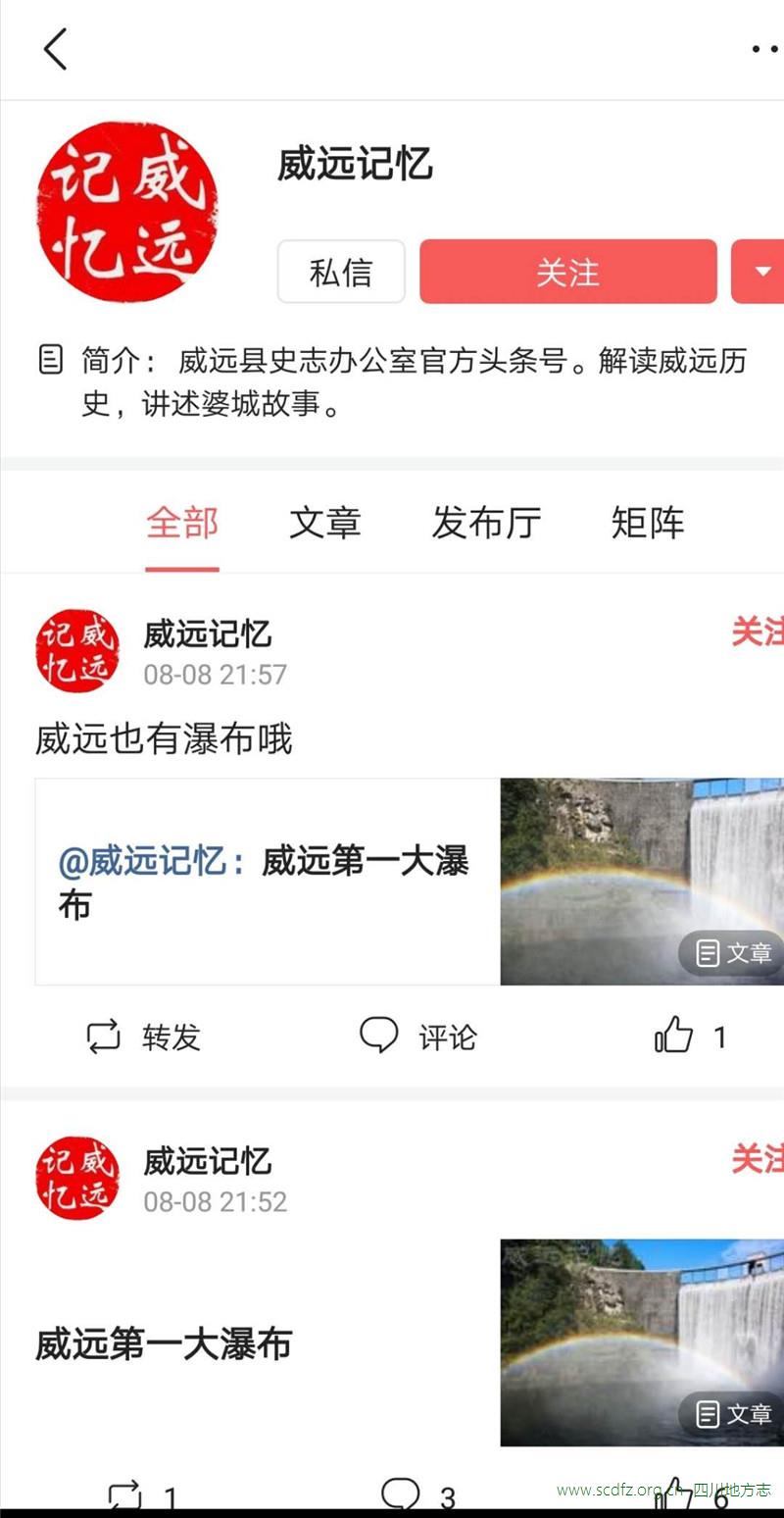Tap 关注 on the 08-08 21:57 post

click(x=759, y=632)
